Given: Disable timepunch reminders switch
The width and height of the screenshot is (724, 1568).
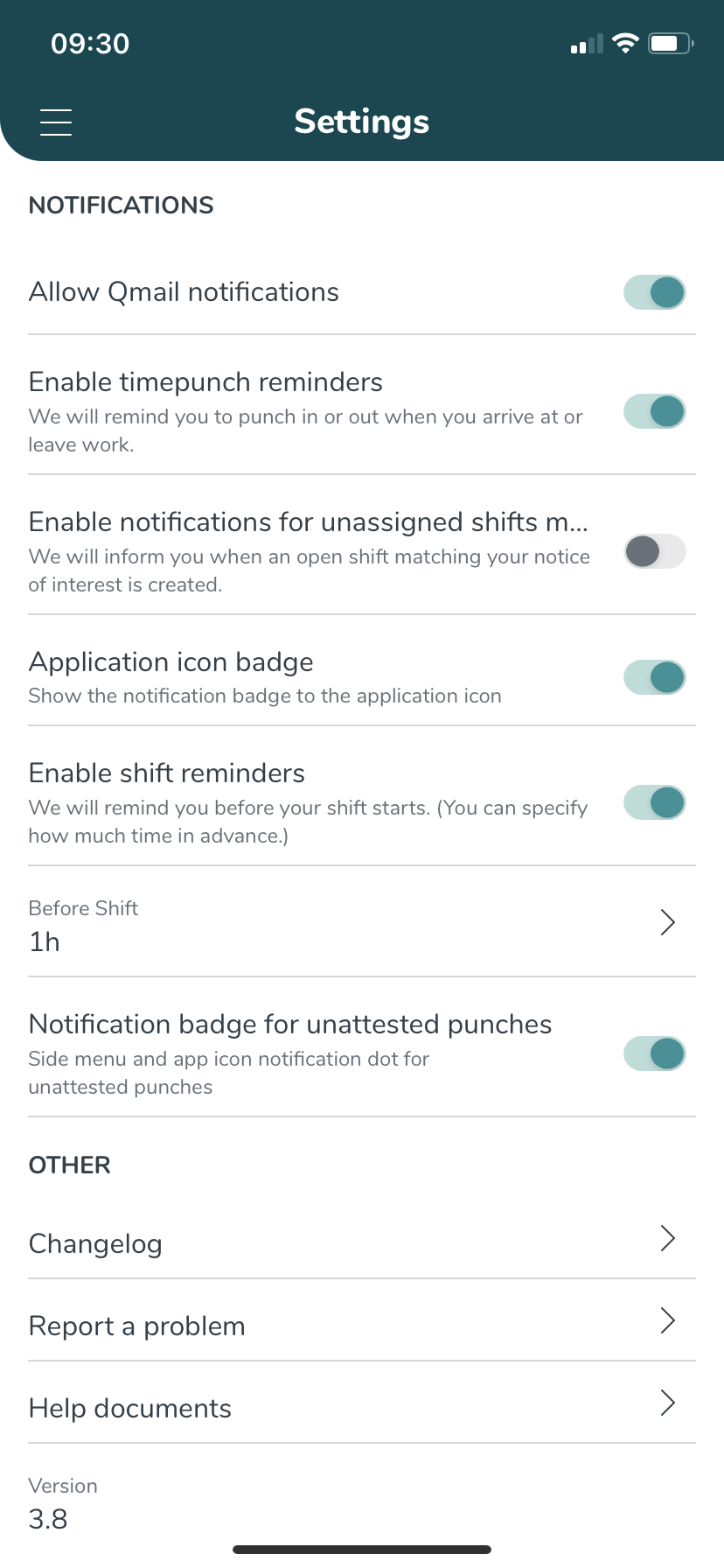Looking at the screenshot, I should click(655, 411).
